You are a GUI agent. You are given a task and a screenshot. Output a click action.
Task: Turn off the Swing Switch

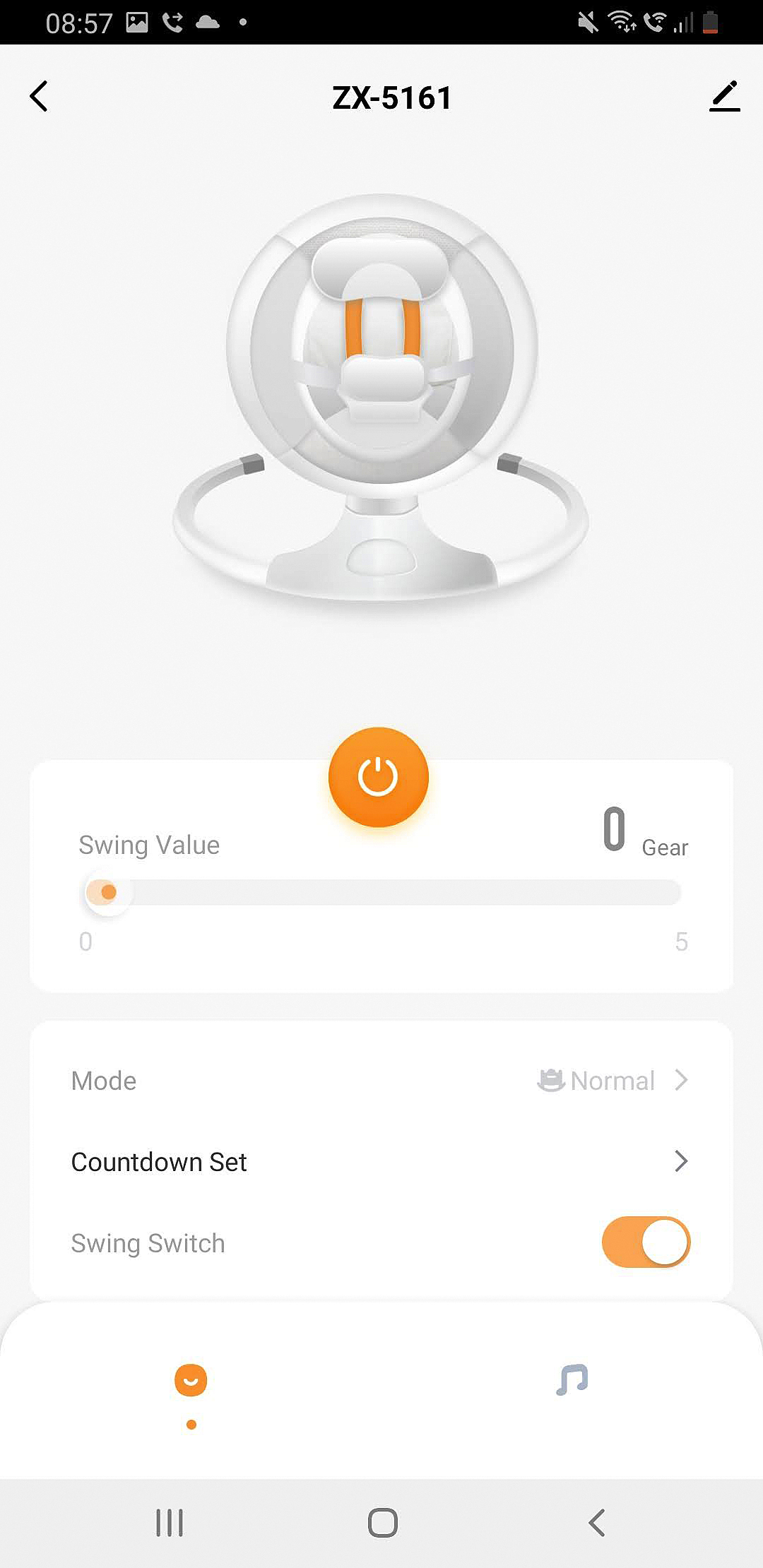(646, 1242)
